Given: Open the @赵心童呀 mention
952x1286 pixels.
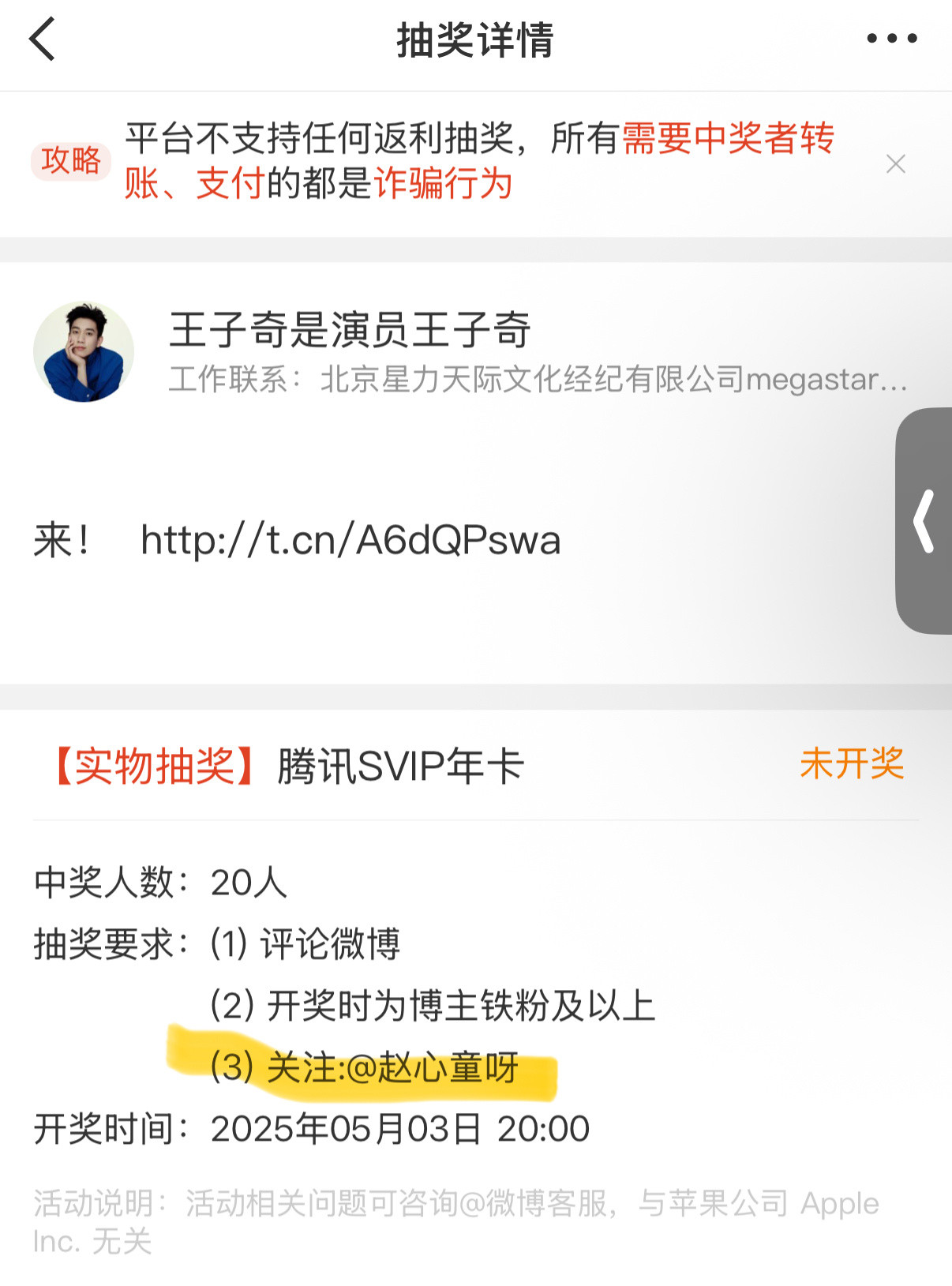Looking at the screenshot, I should pyautogui.click(x=432, y=1068).
